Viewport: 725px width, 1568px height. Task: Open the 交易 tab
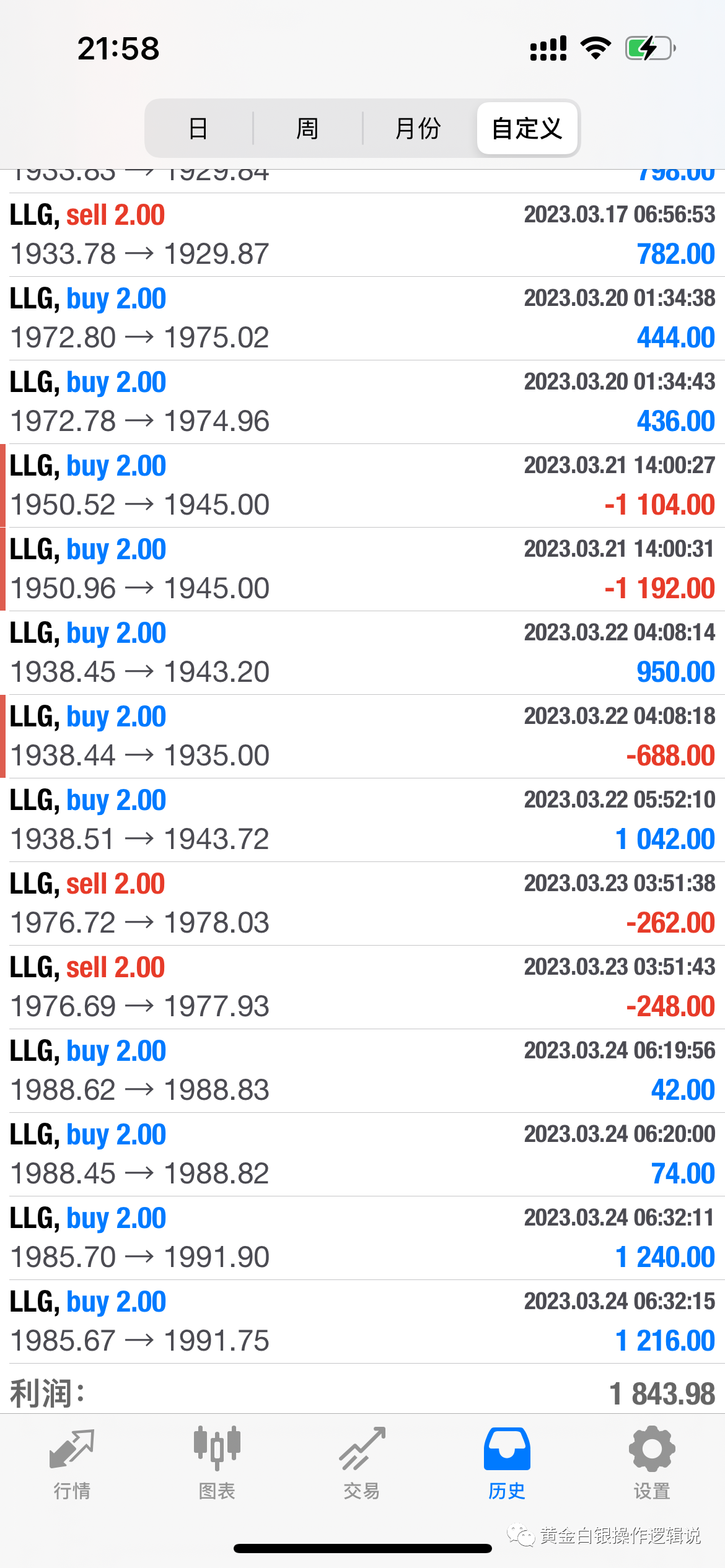[x=362, y=1463]
